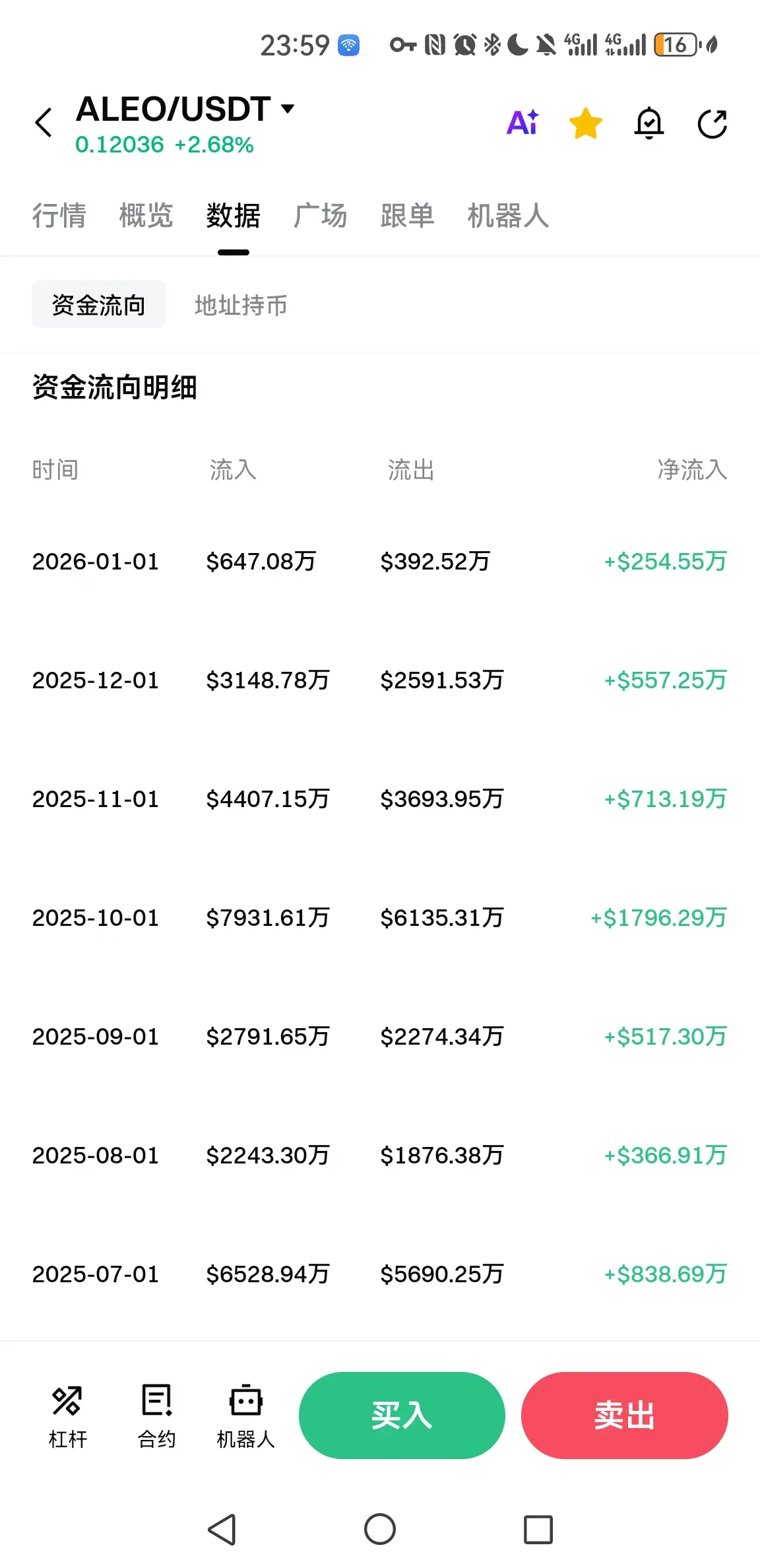760x1568 pixels.
Task: Open 机器人 in the bottom bar
Action: pos(246,1416)
